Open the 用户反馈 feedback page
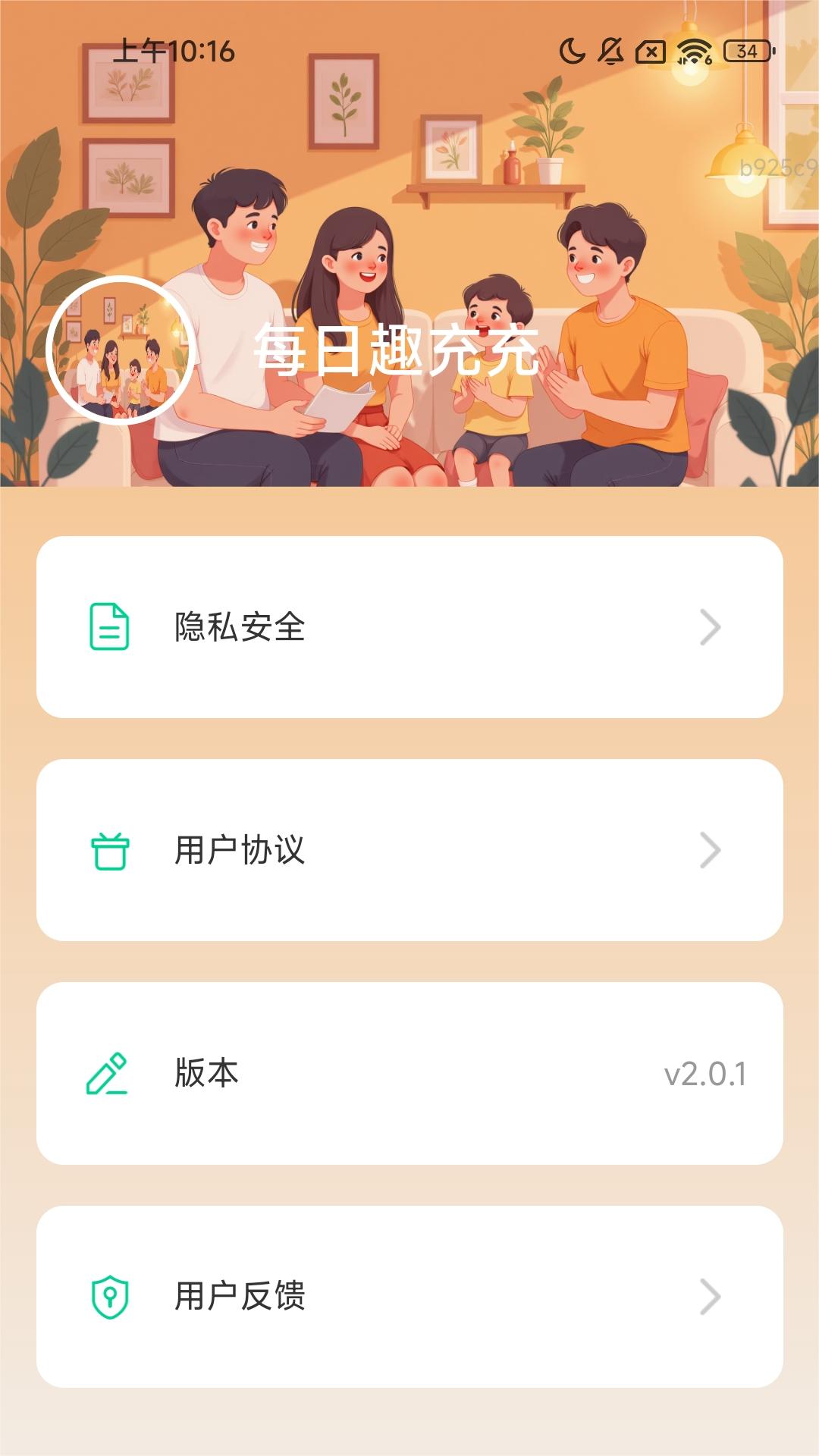This screenshot has height=1456, width=819. pyautogui.click(x=409, y=1296)
